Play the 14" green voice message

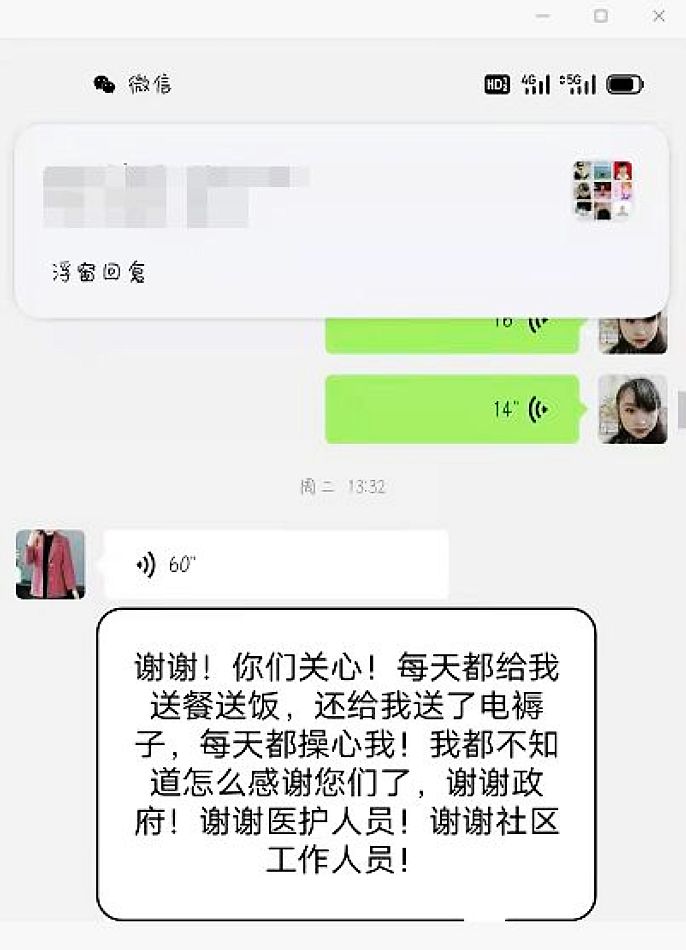[452, 409]
